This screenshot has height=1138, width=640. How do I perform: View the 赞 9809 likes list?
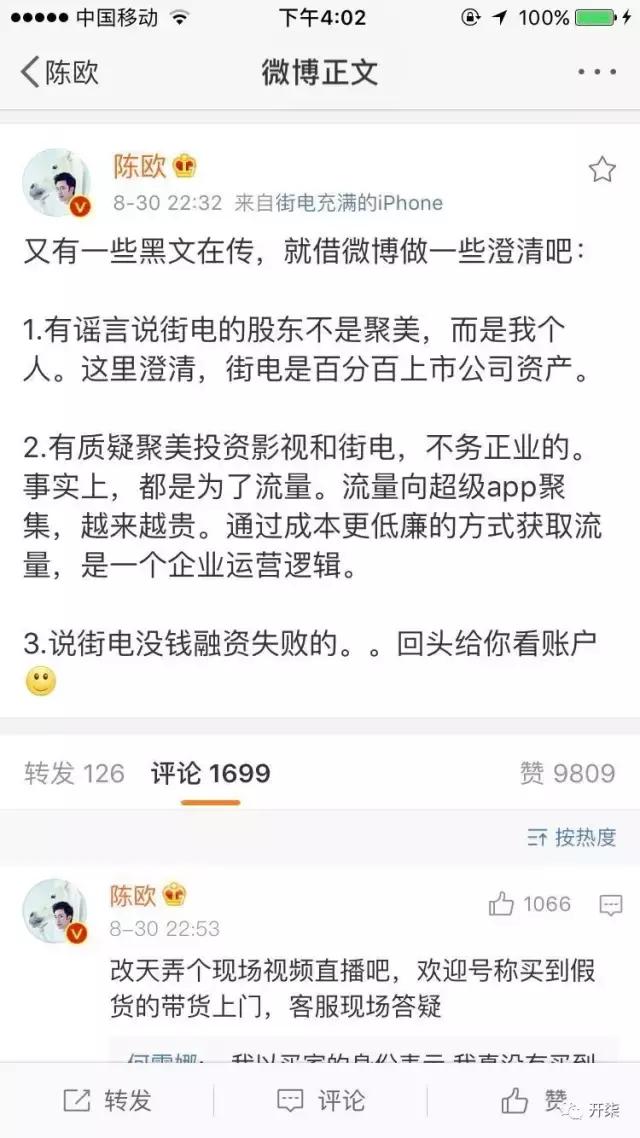pos(567,772)
